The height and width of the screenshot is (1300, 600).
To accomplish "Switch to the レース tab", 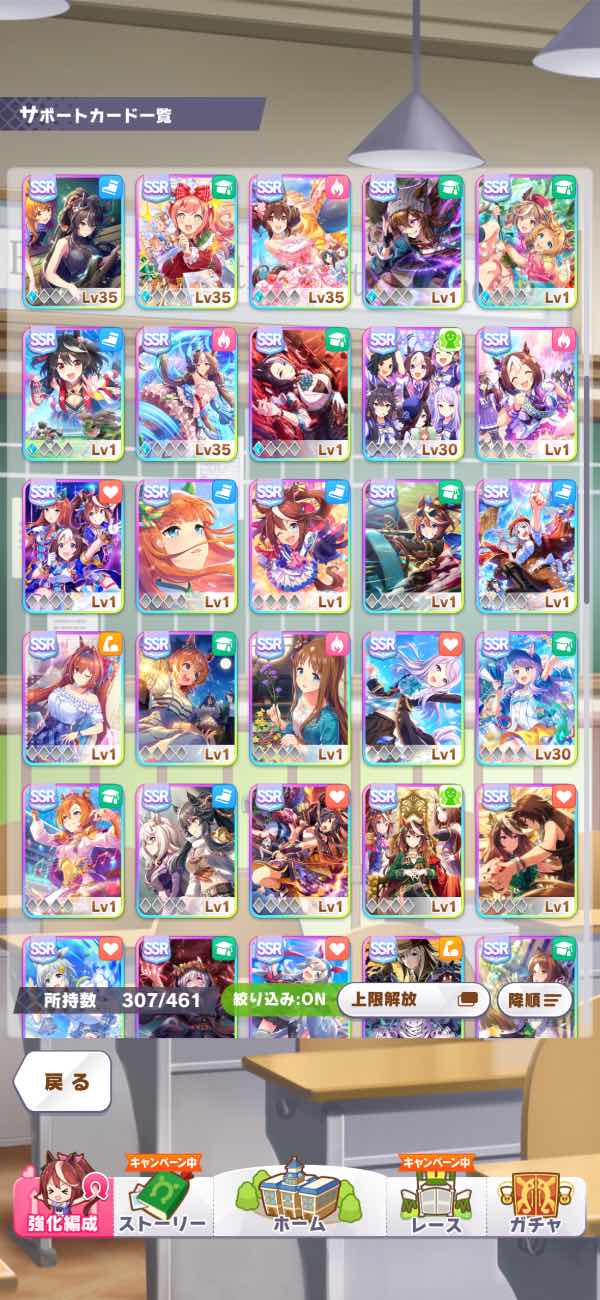I will 436,1205.
